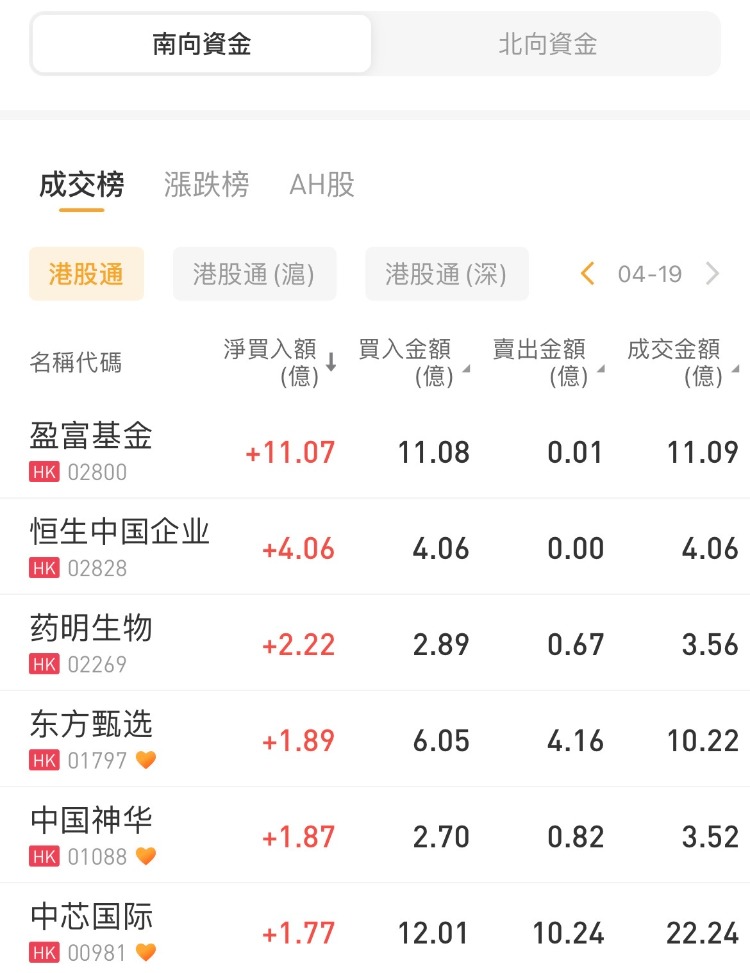Select the 港股通 filter chip
750x973 pixels.
click(x=86, y=274)
